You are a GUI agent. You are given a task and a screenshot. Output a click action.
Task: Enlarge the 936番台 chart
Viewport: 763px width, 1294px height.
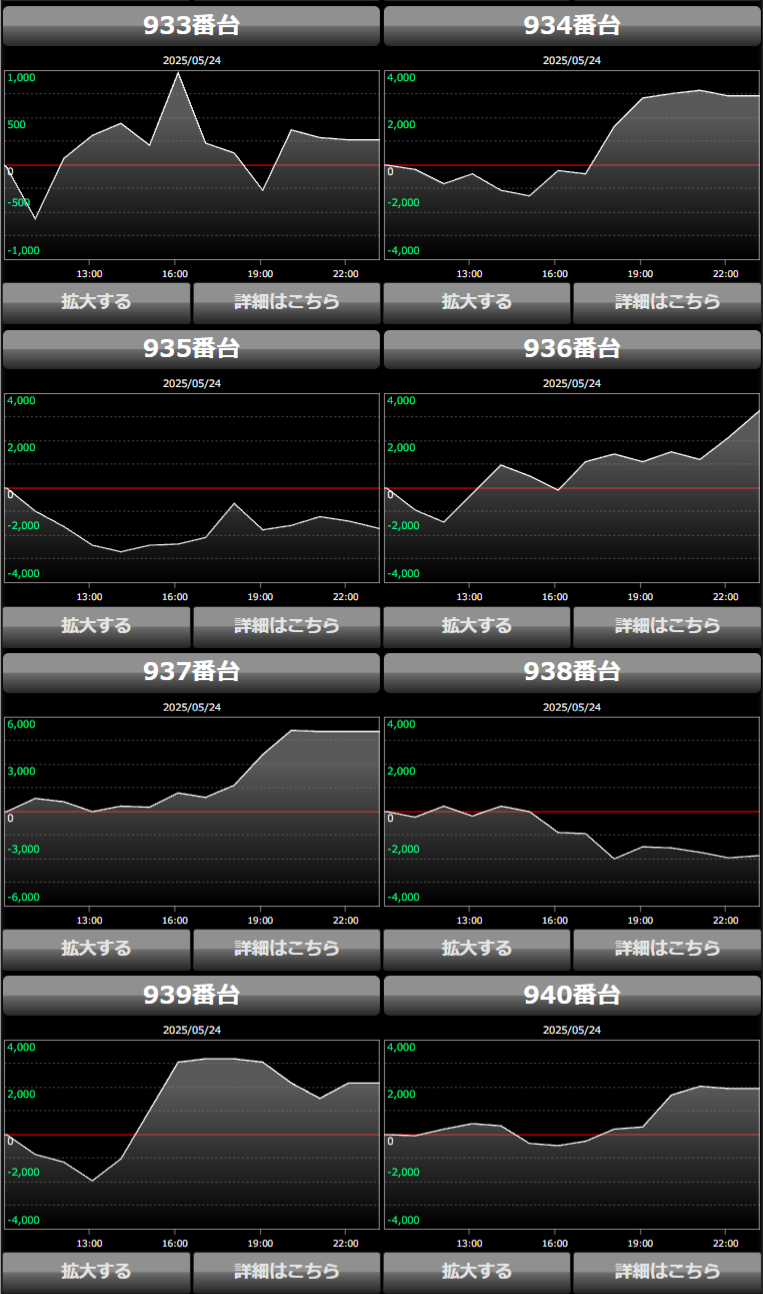point(477,626)
